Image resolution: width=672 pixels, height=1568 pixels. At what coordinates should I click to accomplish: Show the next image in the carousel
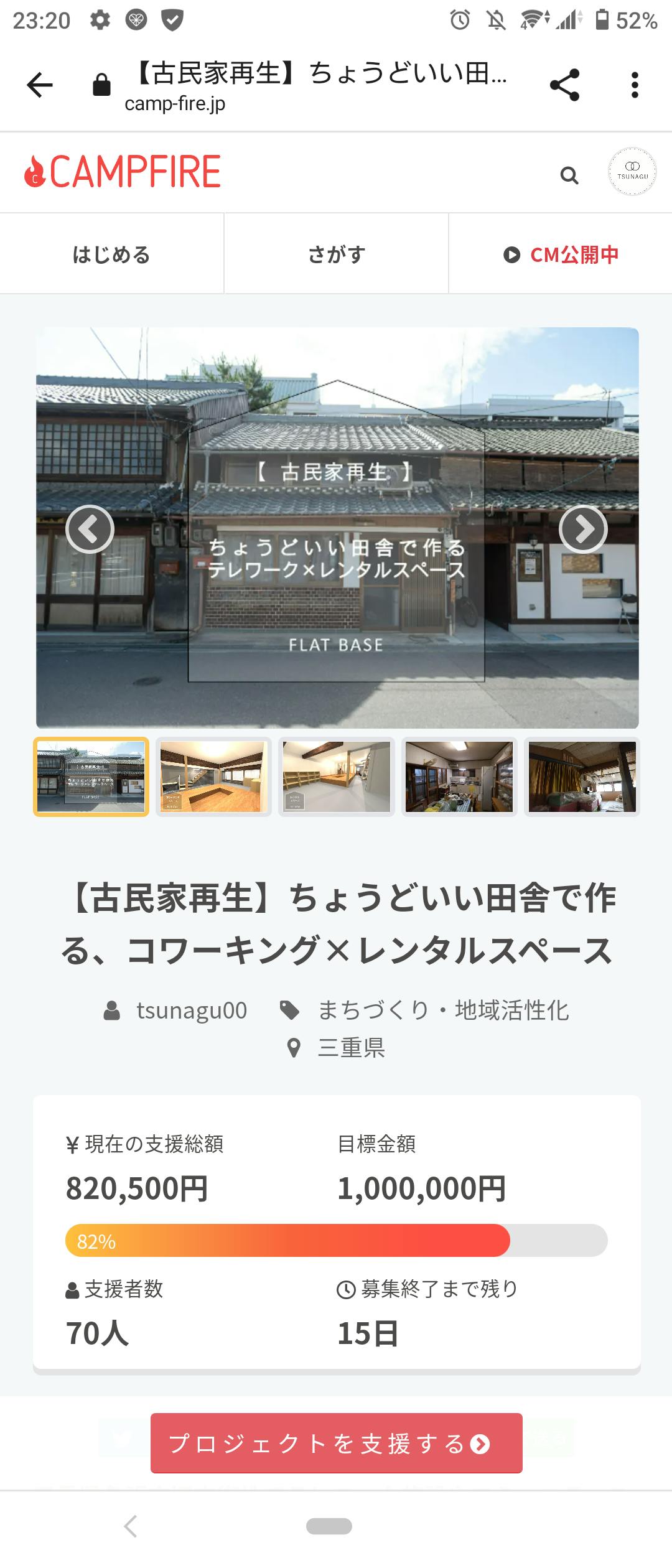(x=583, y=529)
